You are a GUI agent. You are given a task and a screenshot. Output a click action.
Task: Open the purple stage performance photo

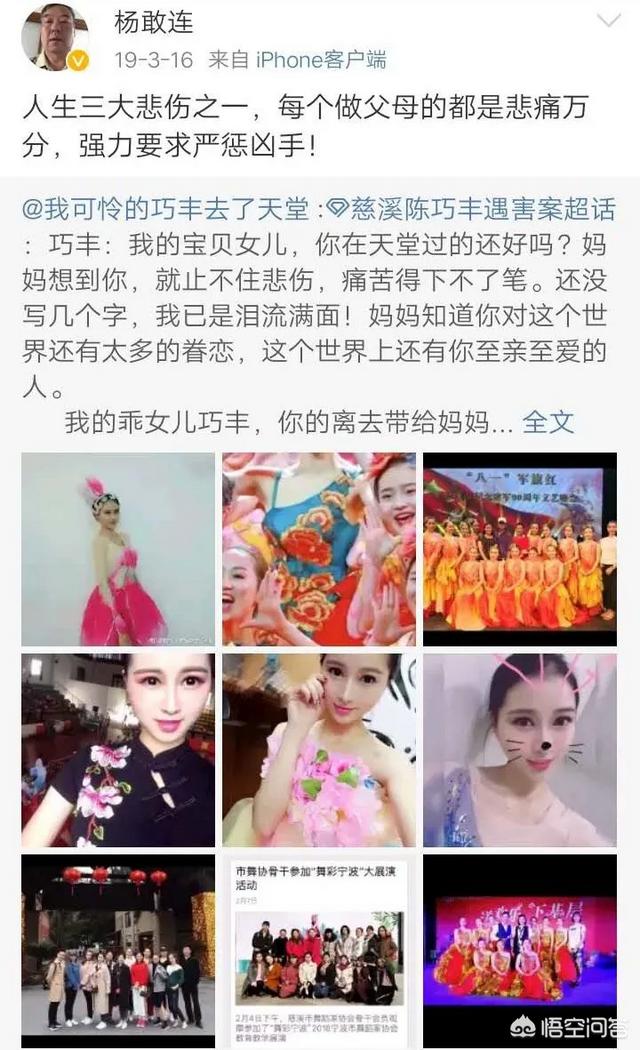coord(520,951)
